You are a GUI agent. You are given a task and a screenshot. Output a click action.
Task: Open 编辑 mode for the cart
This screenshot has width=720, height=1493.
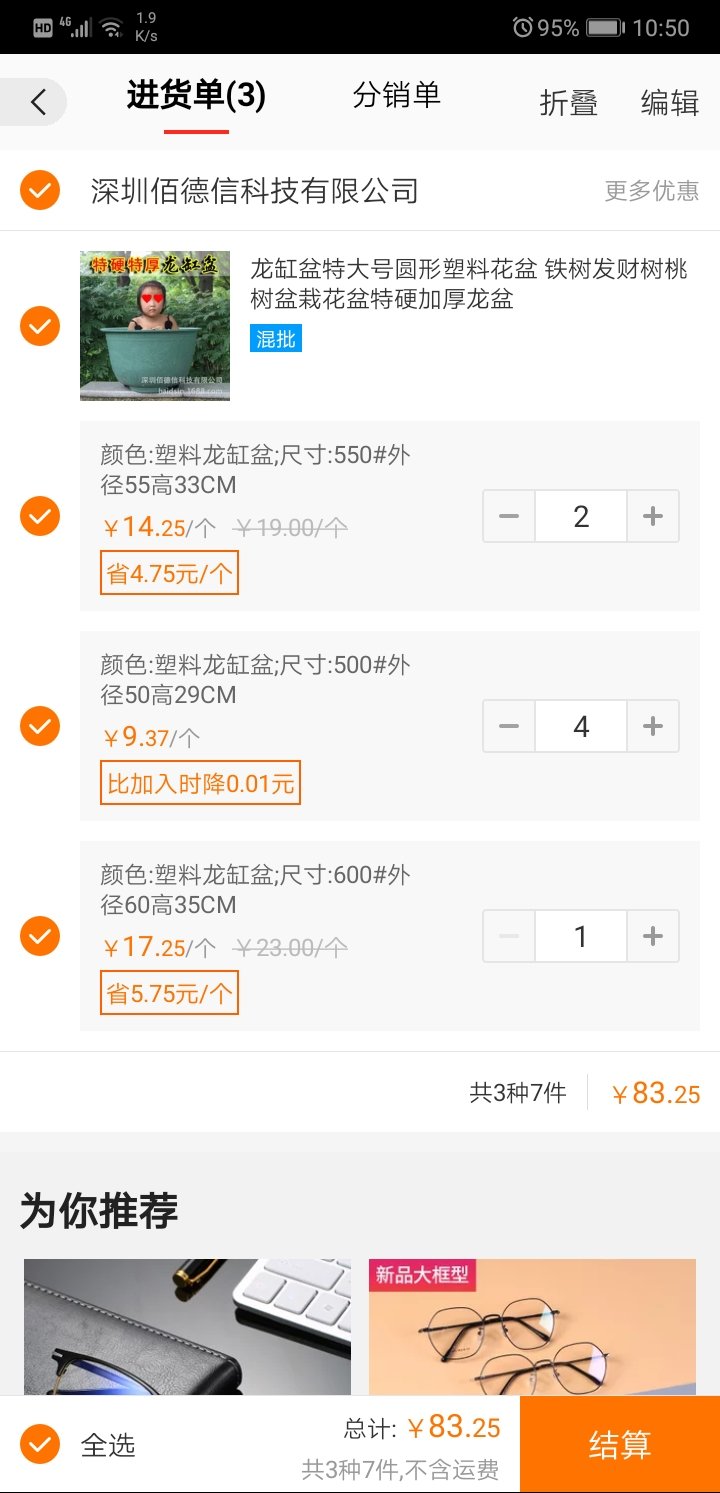(669, 103)
